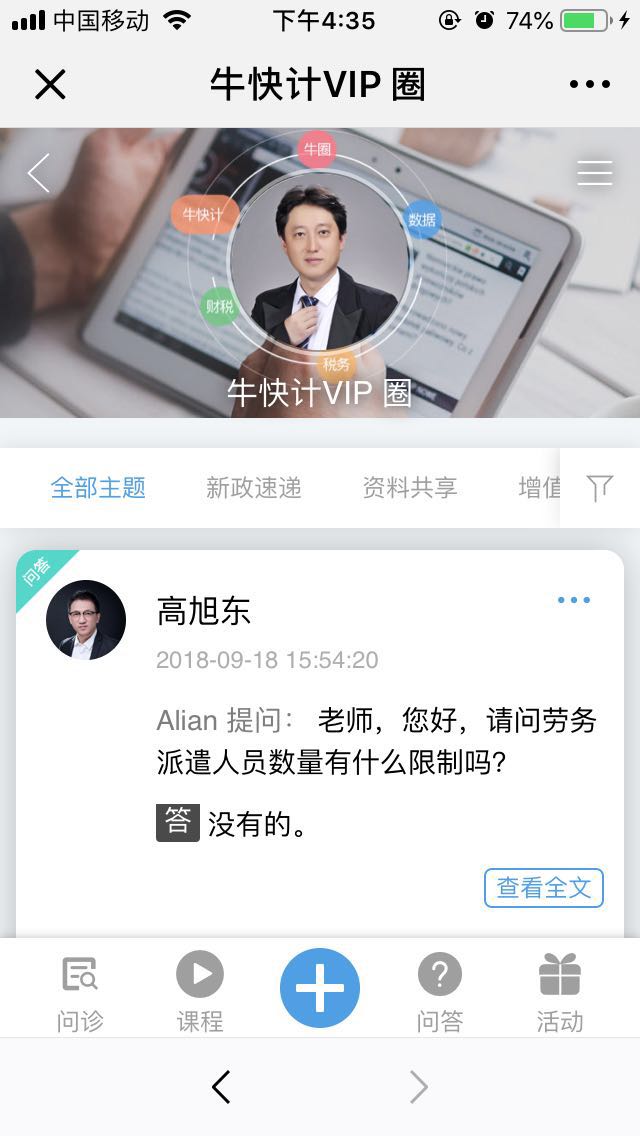Viewport: 640px width, 1136px height.
Task: Select the 全部主题 tab
Action: 98,488
